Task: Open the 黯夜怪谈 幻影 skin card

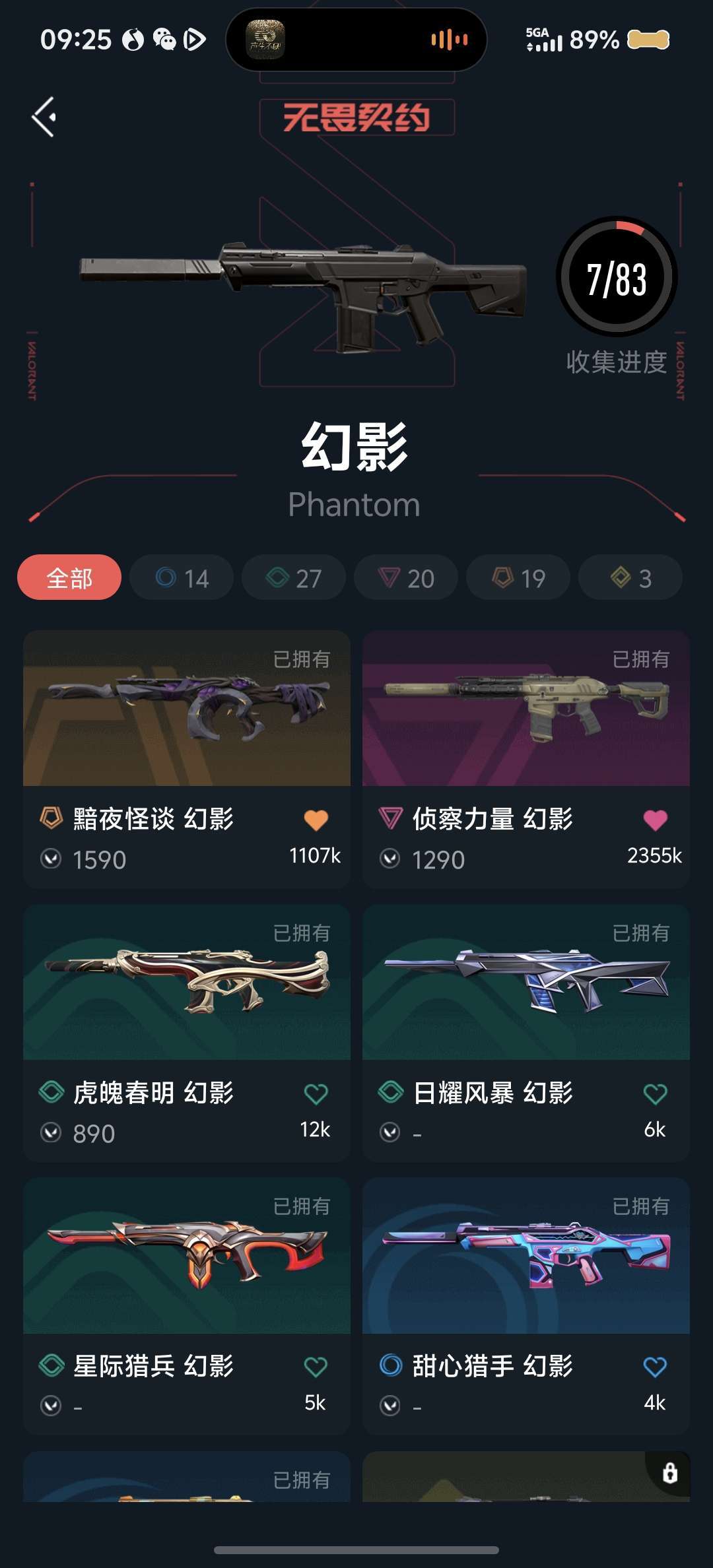Action: (187, 759)
